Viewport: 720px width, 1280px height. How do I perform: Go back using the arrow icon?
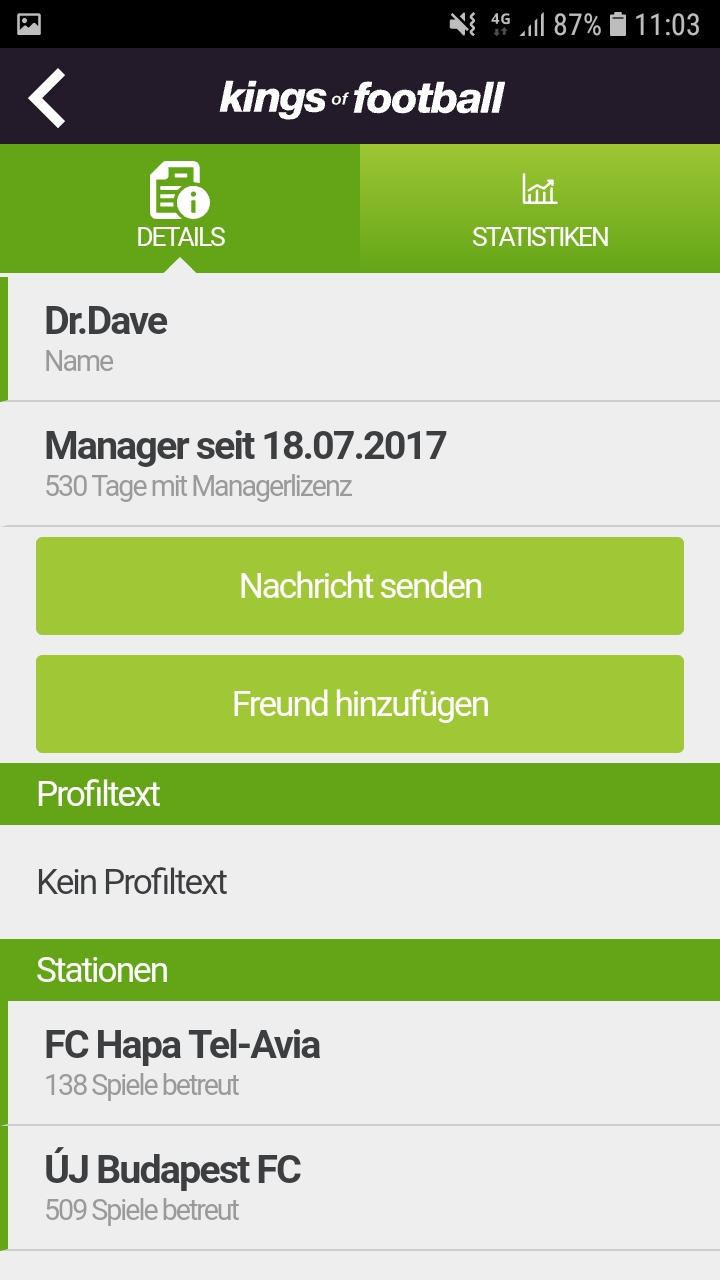pos(47,97)
